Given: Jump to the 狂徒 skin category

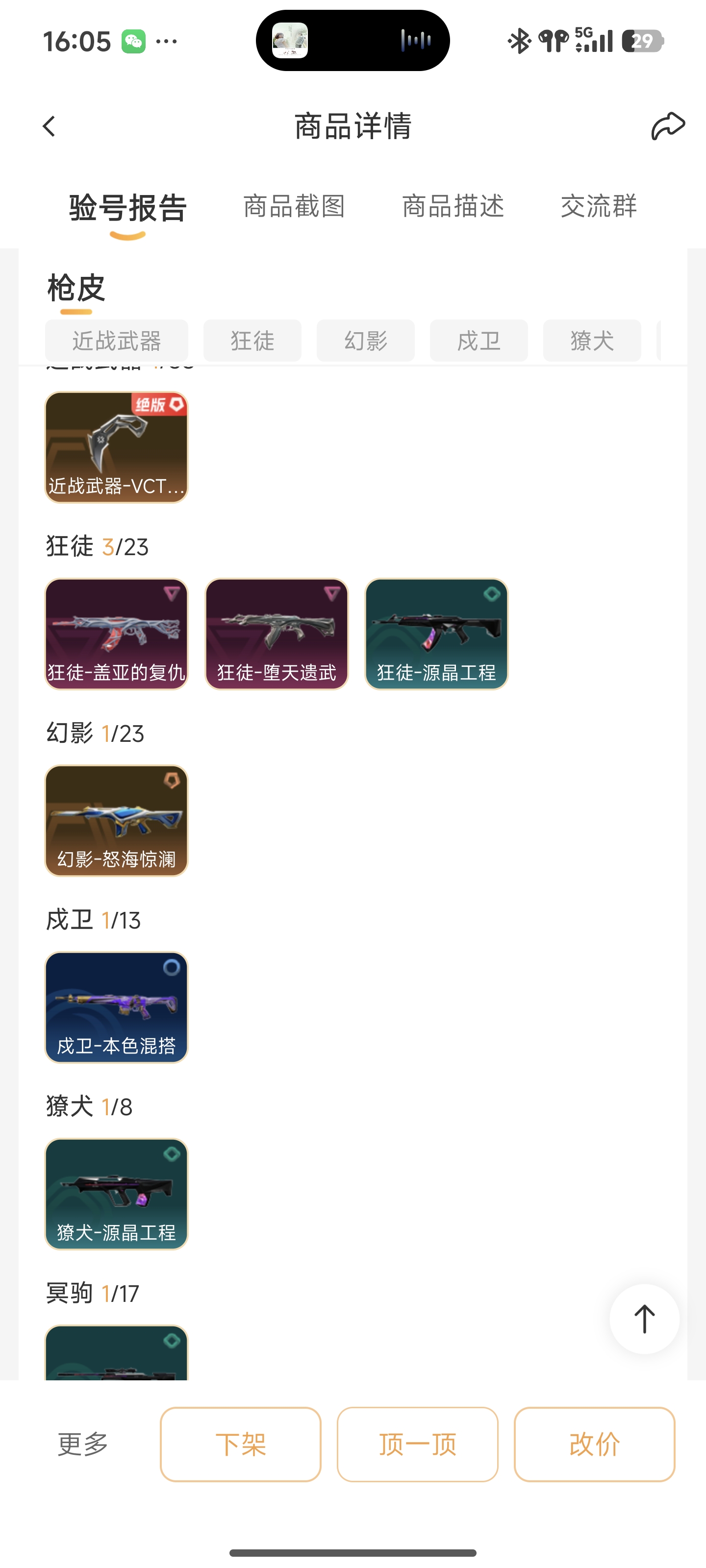Looking at the screenshot, I should pos(252,341).
